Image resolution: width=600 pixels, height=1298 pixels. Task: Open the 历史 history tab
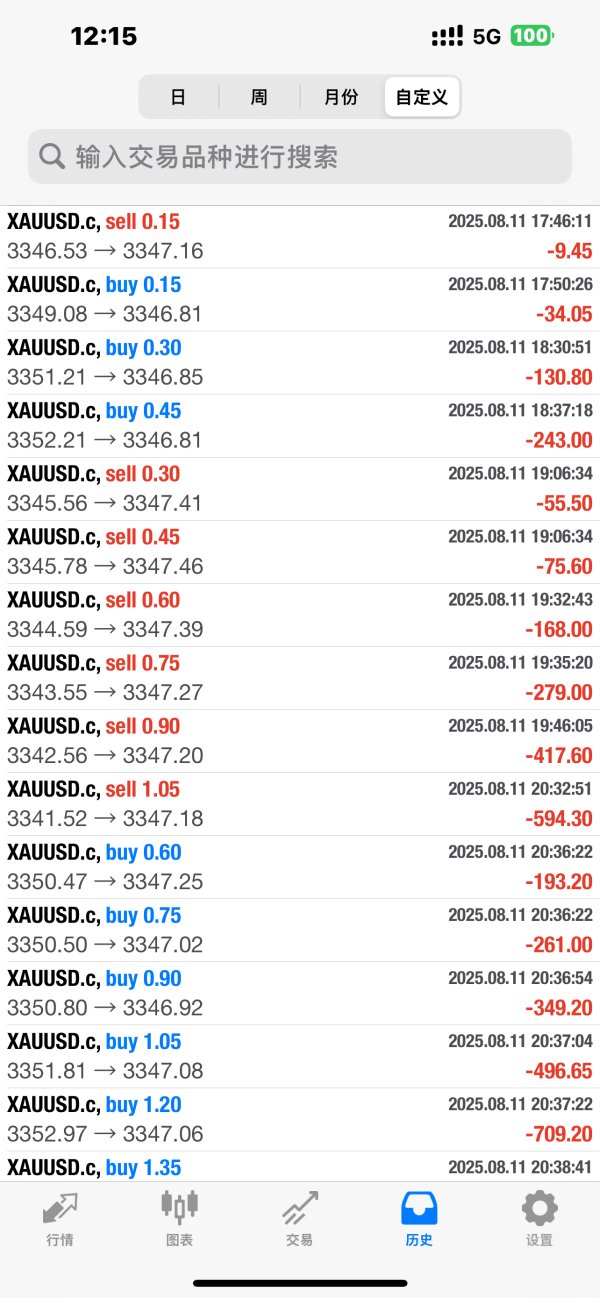[x=419, y=1219]
